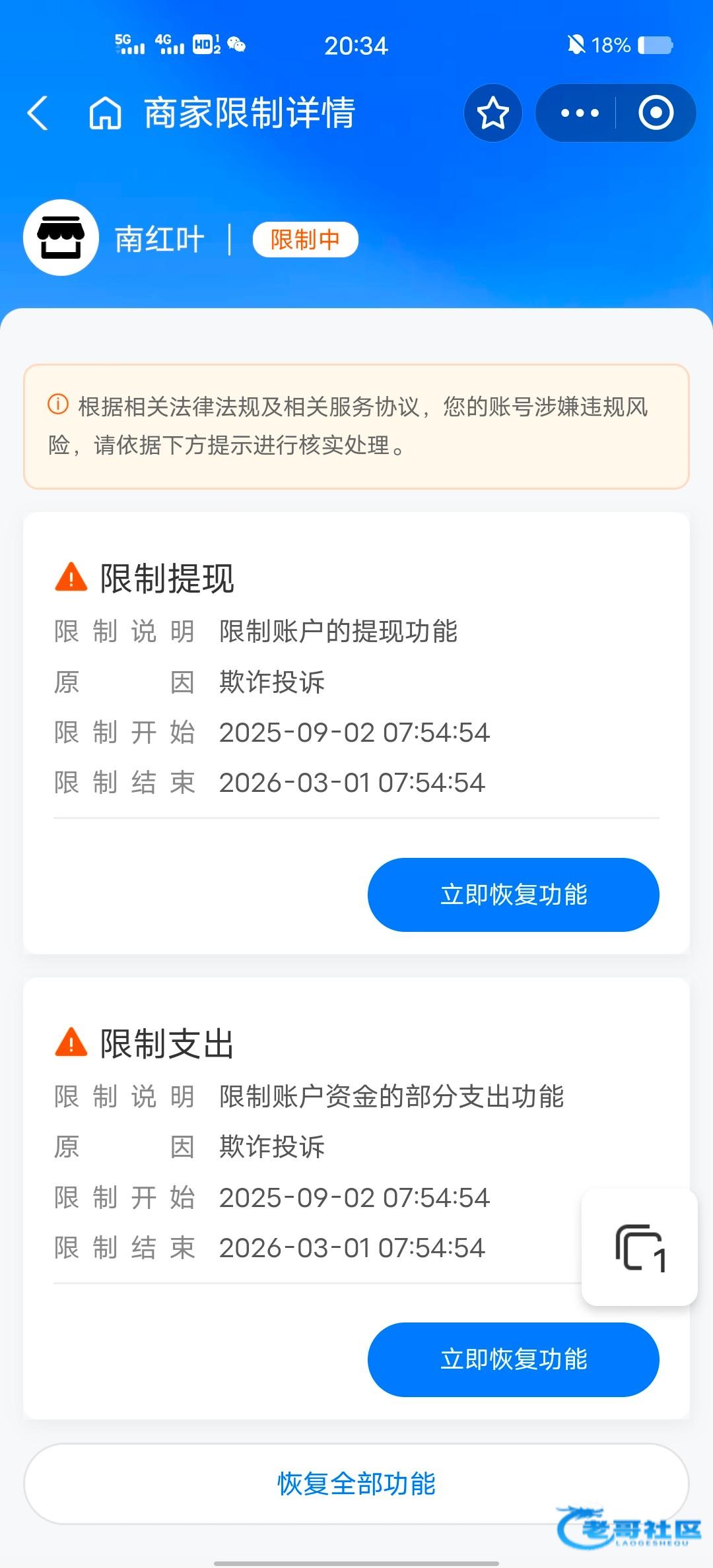Tap the home icon in the header

coord(106,113)
